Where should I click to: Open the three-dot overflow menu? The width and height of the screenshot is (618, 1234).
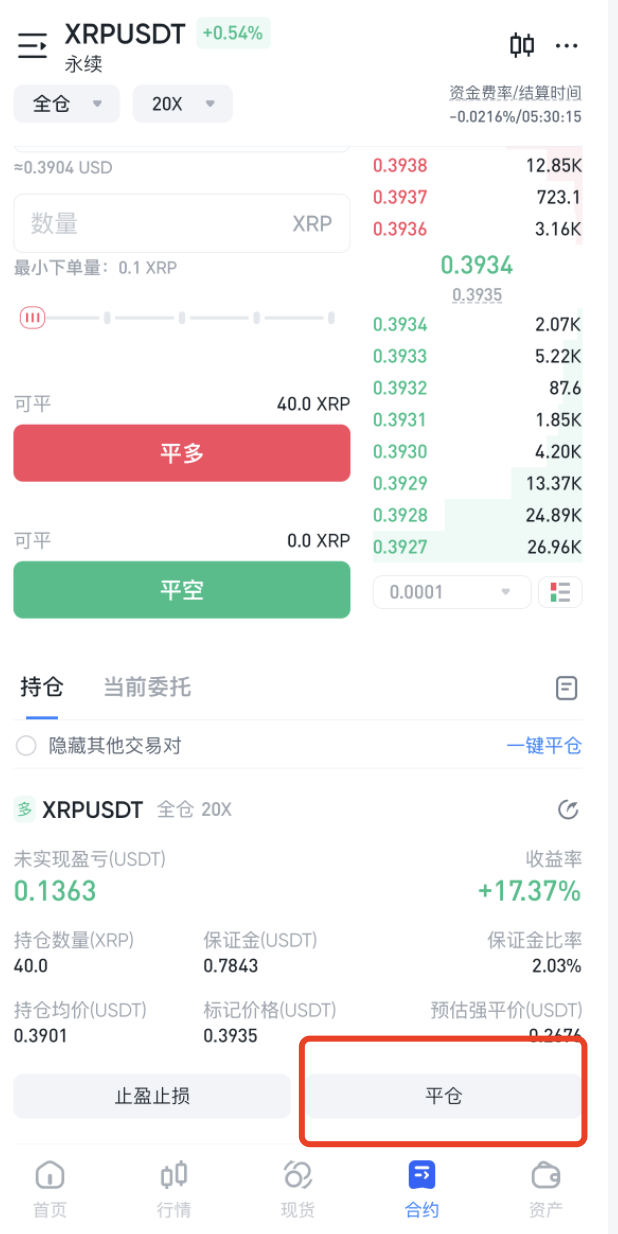[x=567, y=45]
